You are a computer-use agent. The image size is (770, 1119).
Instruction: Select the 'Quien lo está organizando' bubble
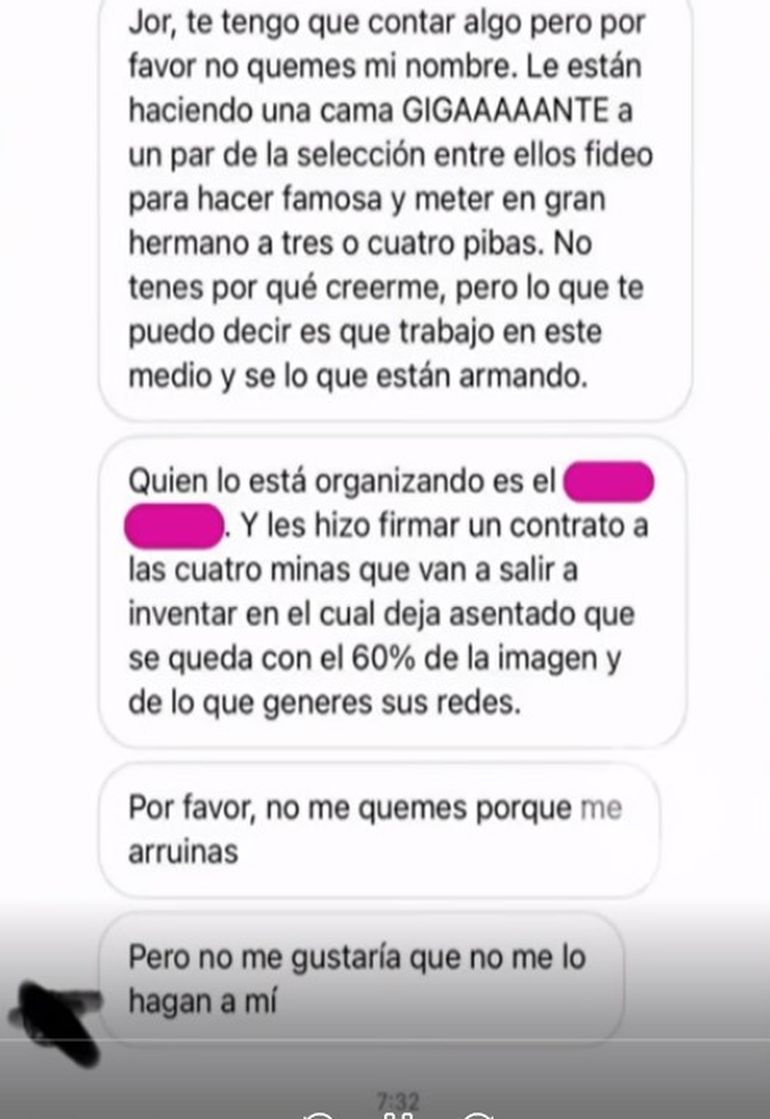pyautogui.click(x=385, y=590)
